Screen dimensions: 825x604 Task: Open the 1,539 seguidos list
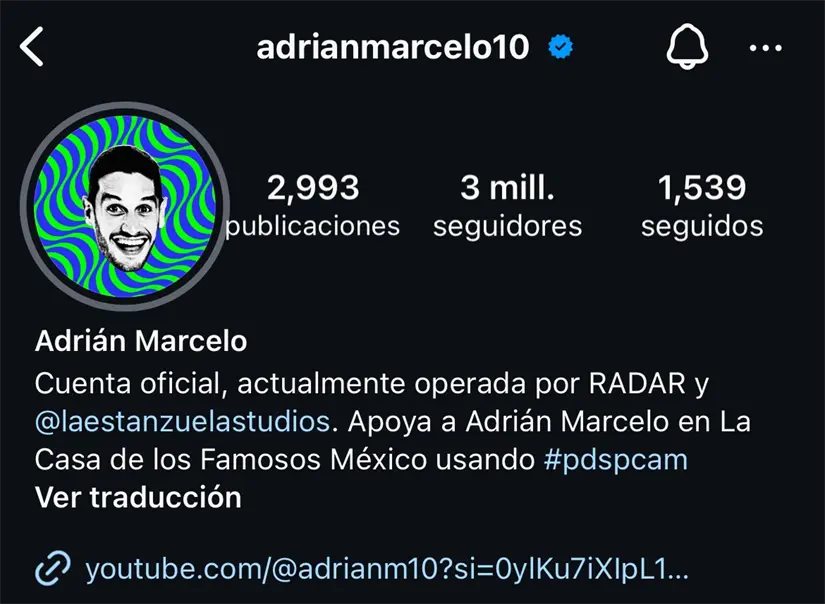702,205
